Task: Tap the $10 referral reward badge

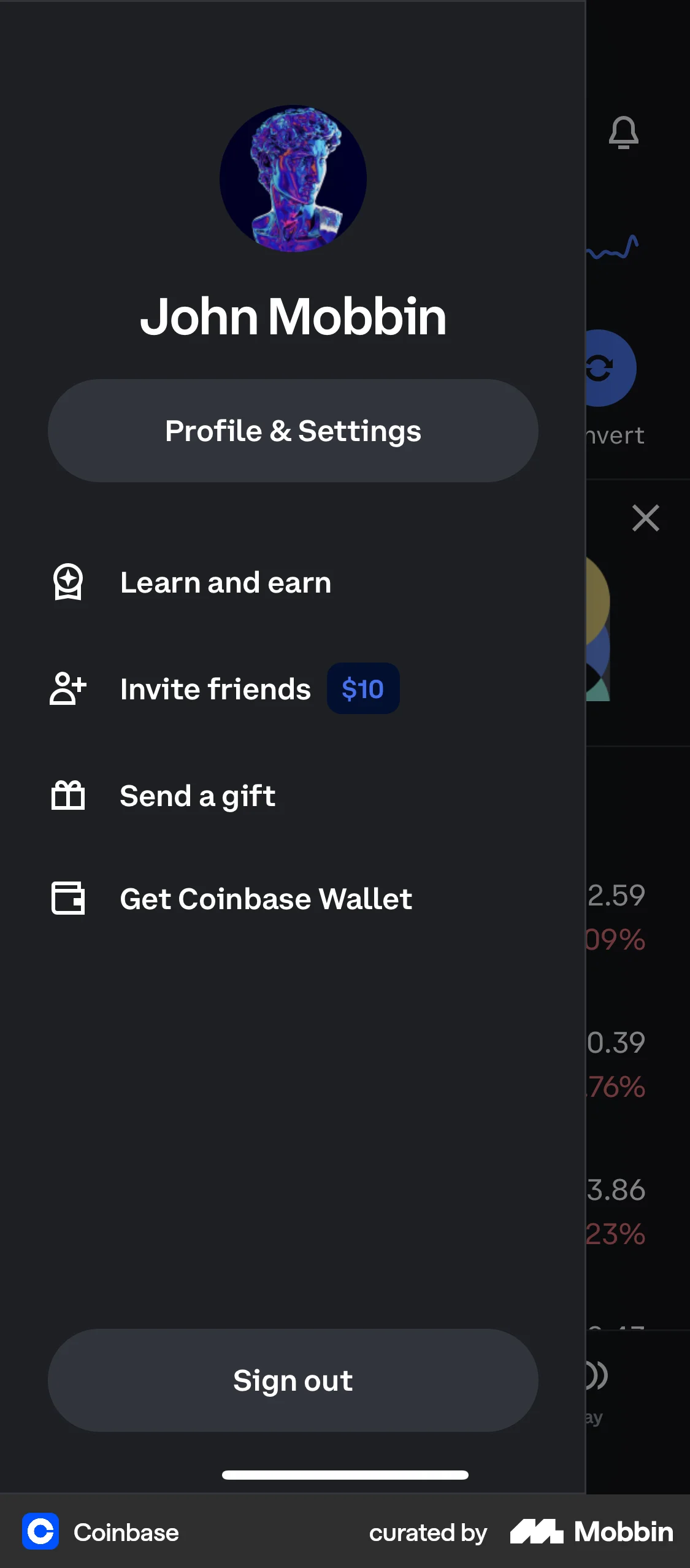Action: pos(363,689)
